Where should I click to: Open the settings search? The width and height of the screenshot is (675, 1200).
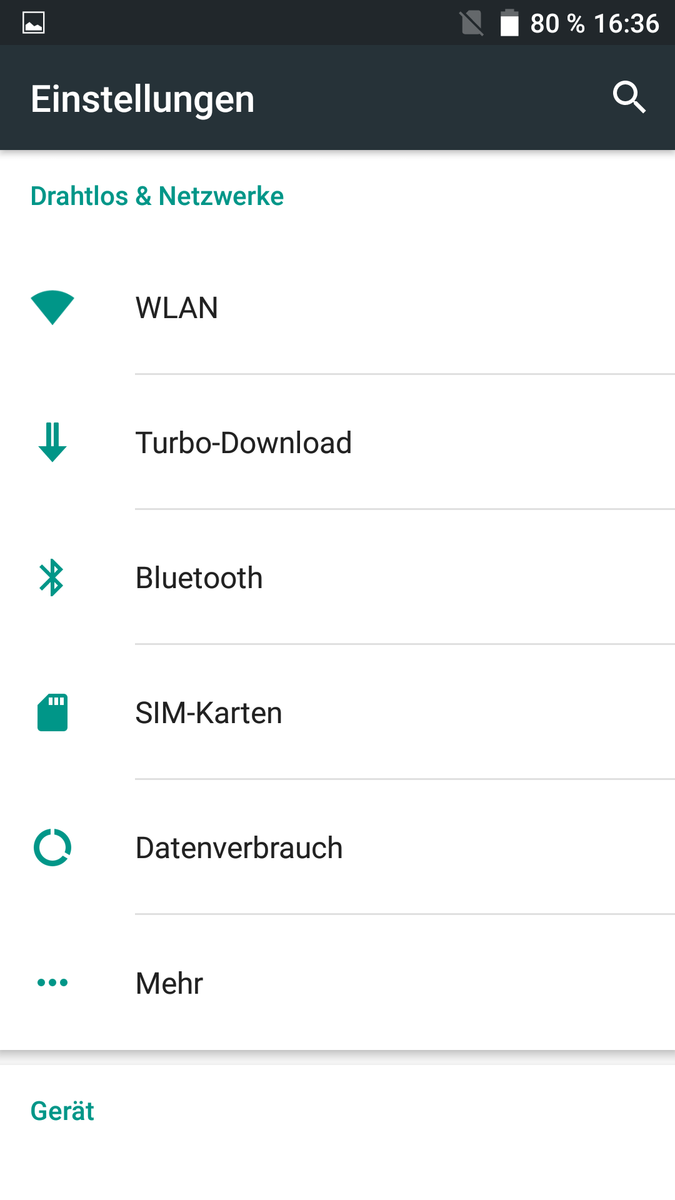(629, 98)
